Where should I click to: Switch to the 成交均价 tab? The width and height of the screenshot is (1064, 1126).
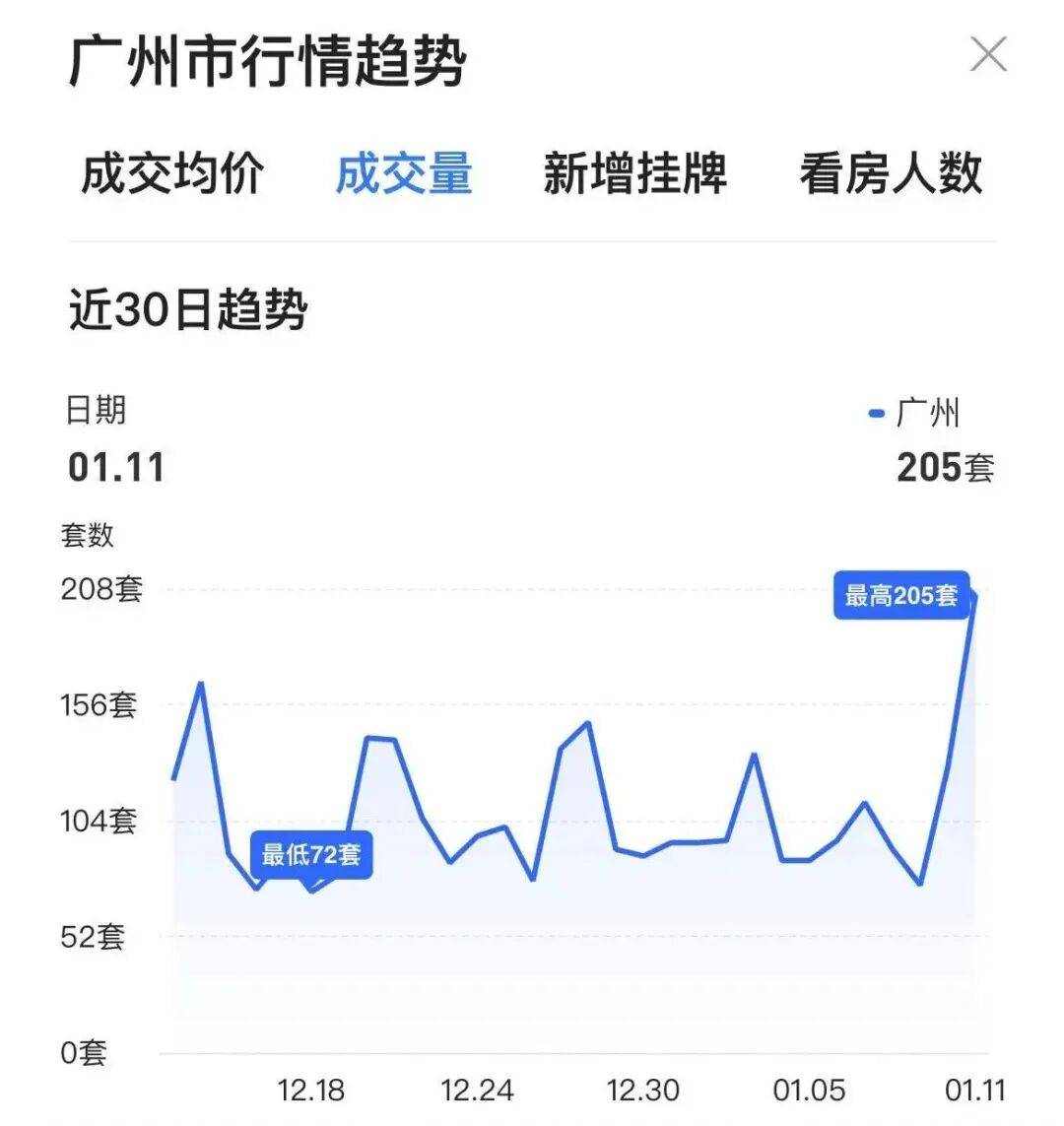(x=172, y=174)
